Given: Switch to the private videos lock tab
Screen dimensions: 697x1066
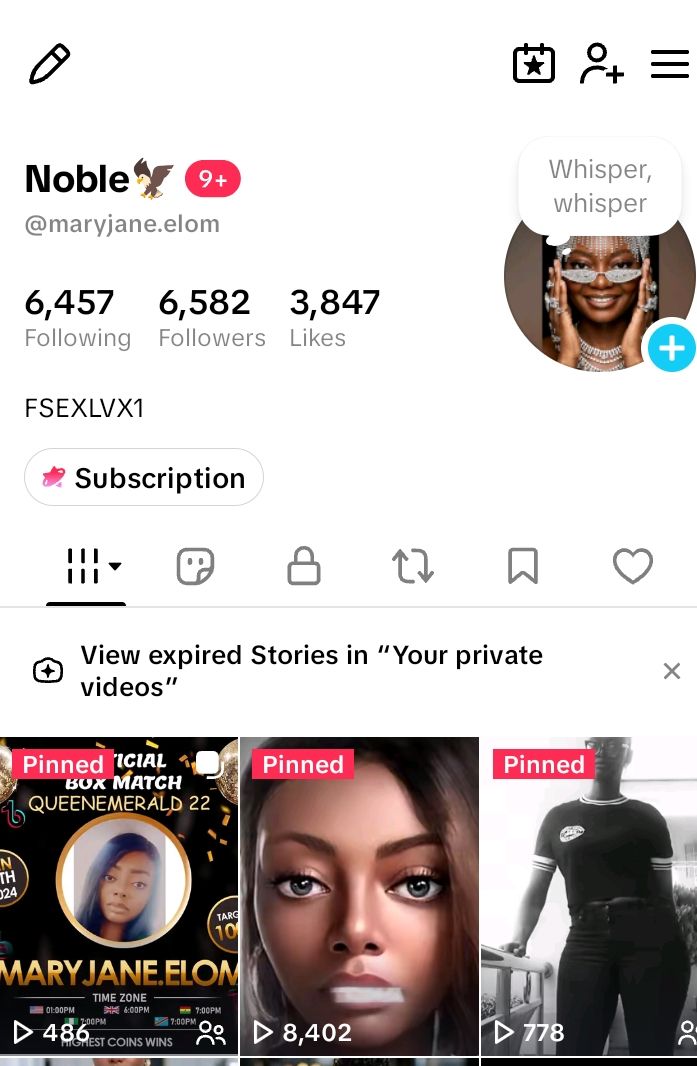Looking at the screenshot, I should point(303,566).
